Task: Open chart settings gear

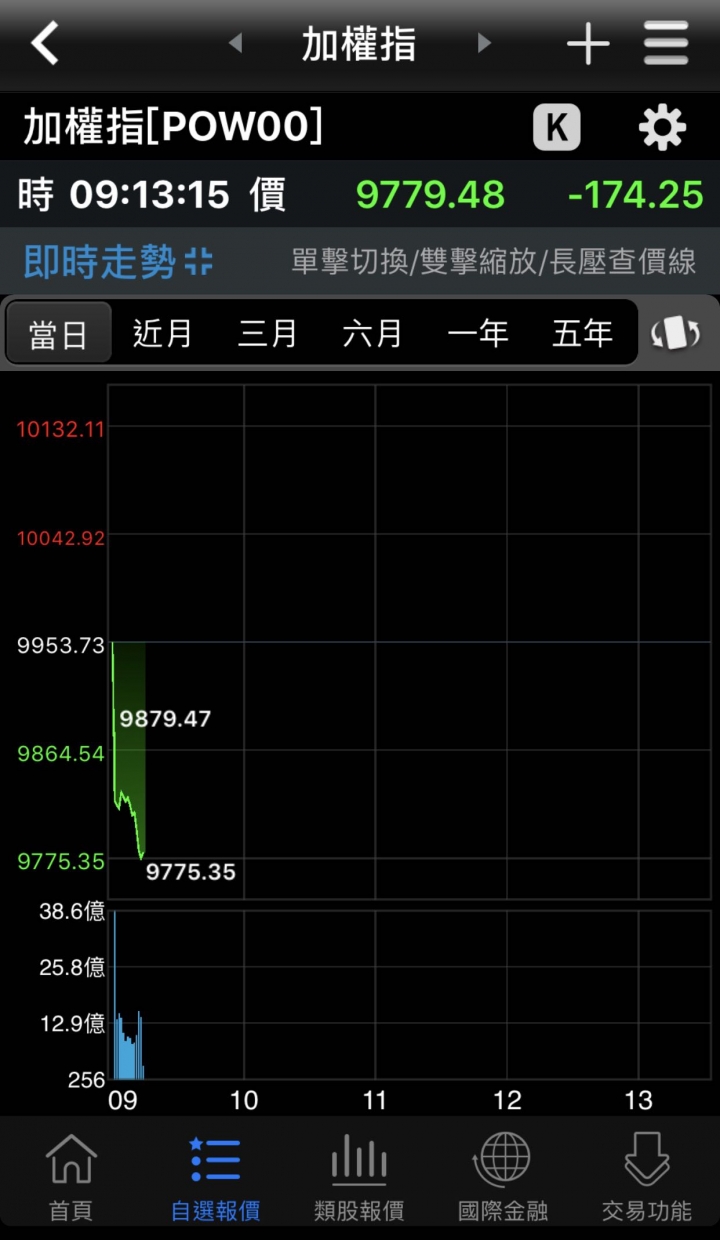Action: coord(662,128)
